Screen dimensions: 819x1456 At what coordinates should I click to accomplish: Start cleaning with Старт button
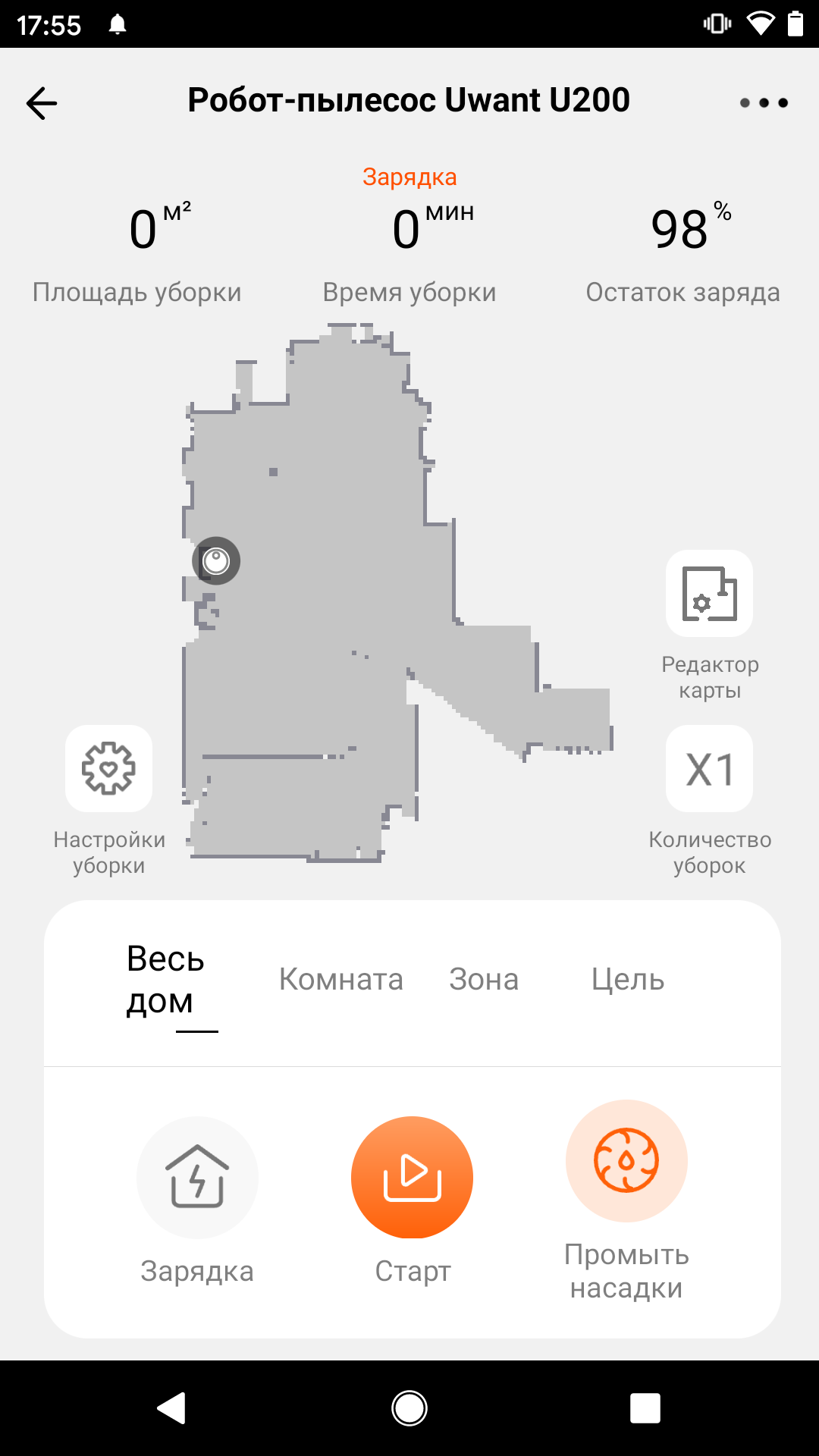[412, 1178]
